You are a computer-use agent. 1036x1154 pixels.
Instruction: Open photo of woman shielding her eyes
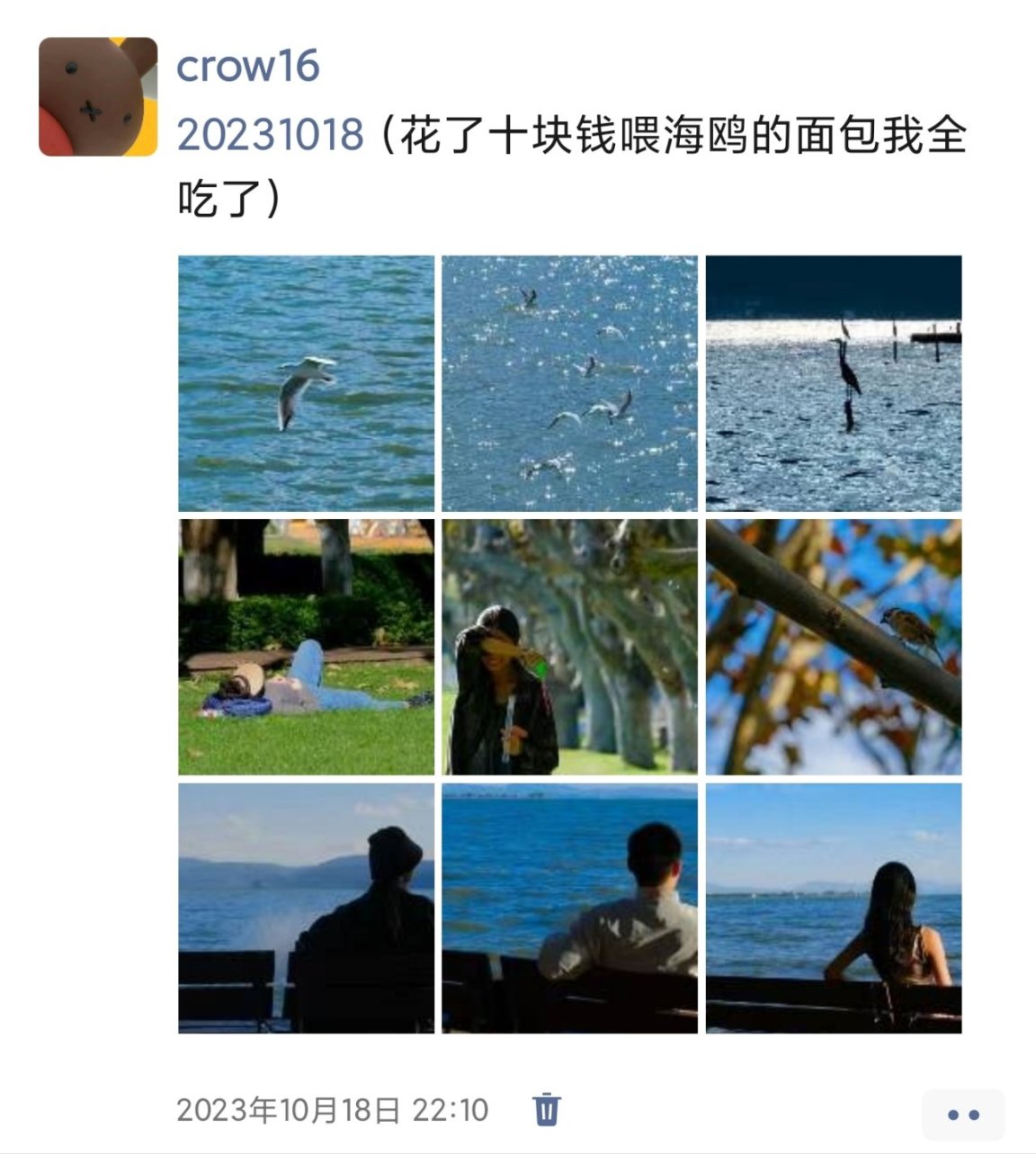click(569, 647)
